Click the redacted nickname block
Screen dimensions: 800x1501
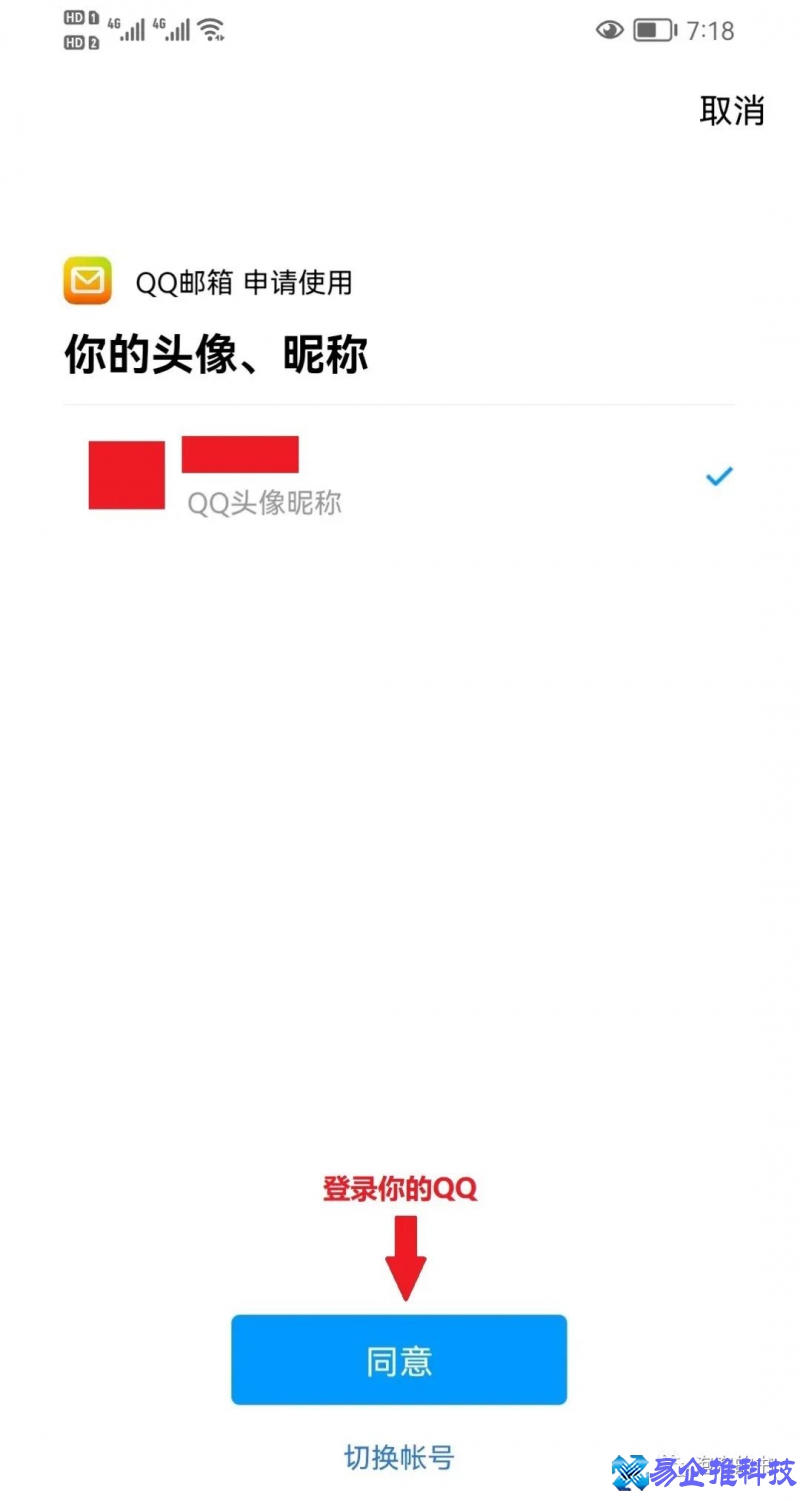[x=240, y=456]
